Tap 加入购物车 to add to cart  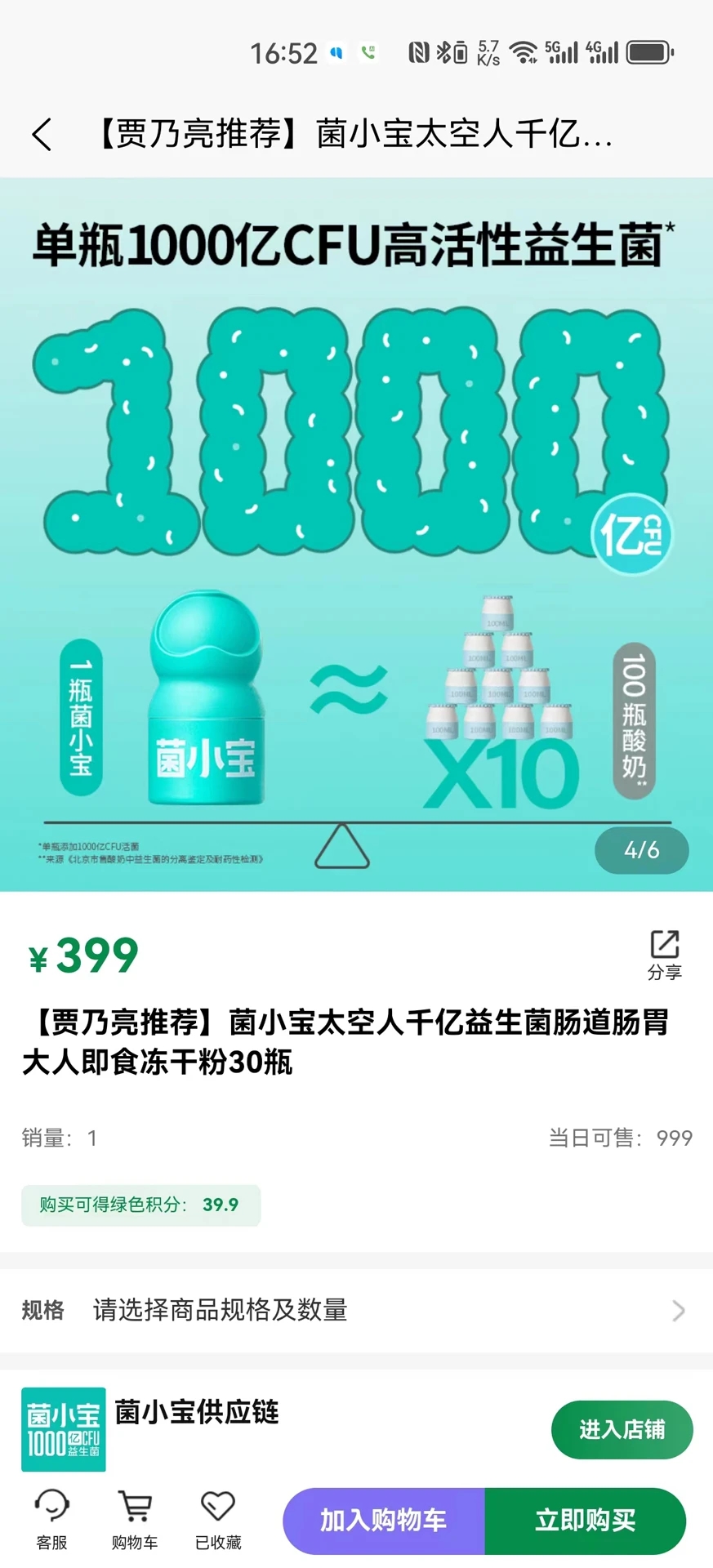[x=384, y=1521]
